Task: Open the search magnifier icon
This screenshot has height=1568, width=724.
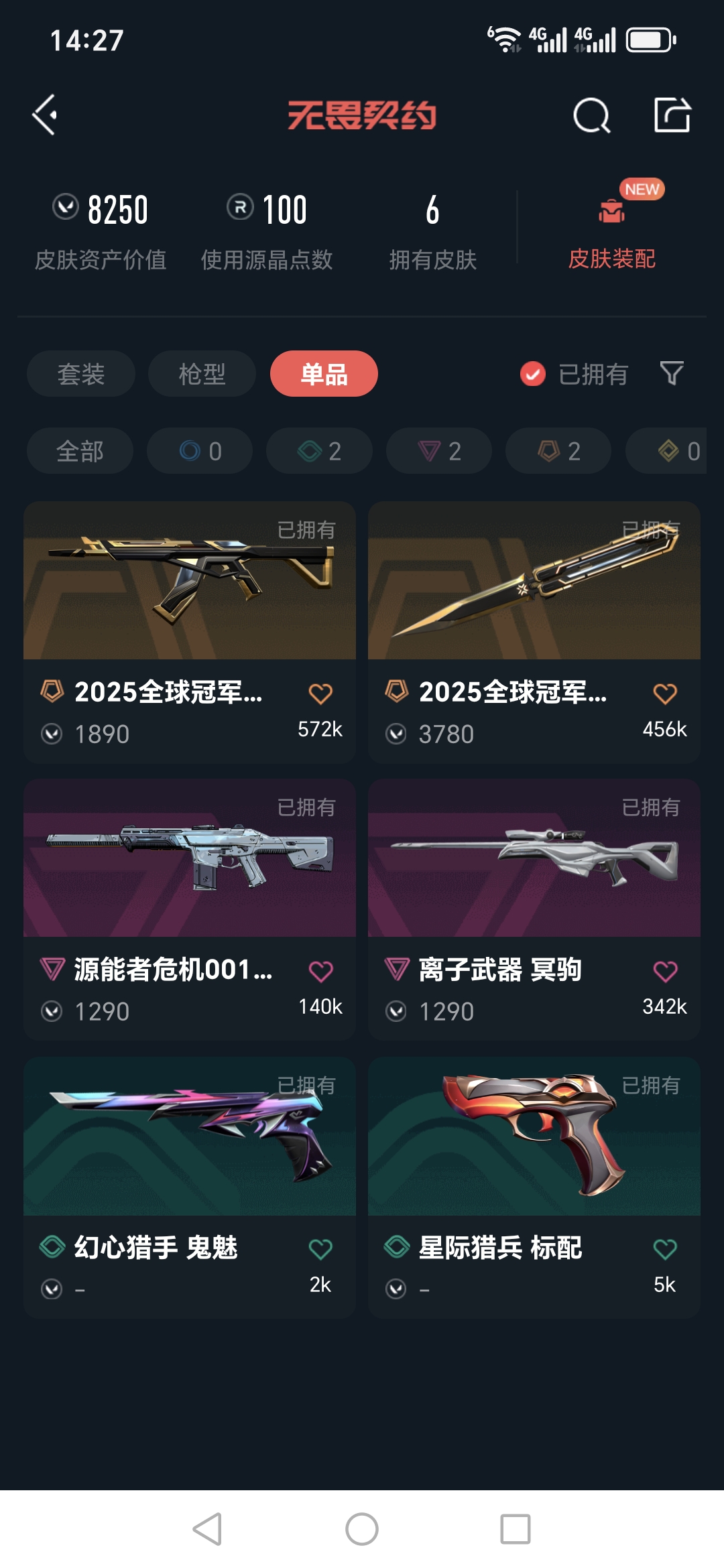Action: 591,116
